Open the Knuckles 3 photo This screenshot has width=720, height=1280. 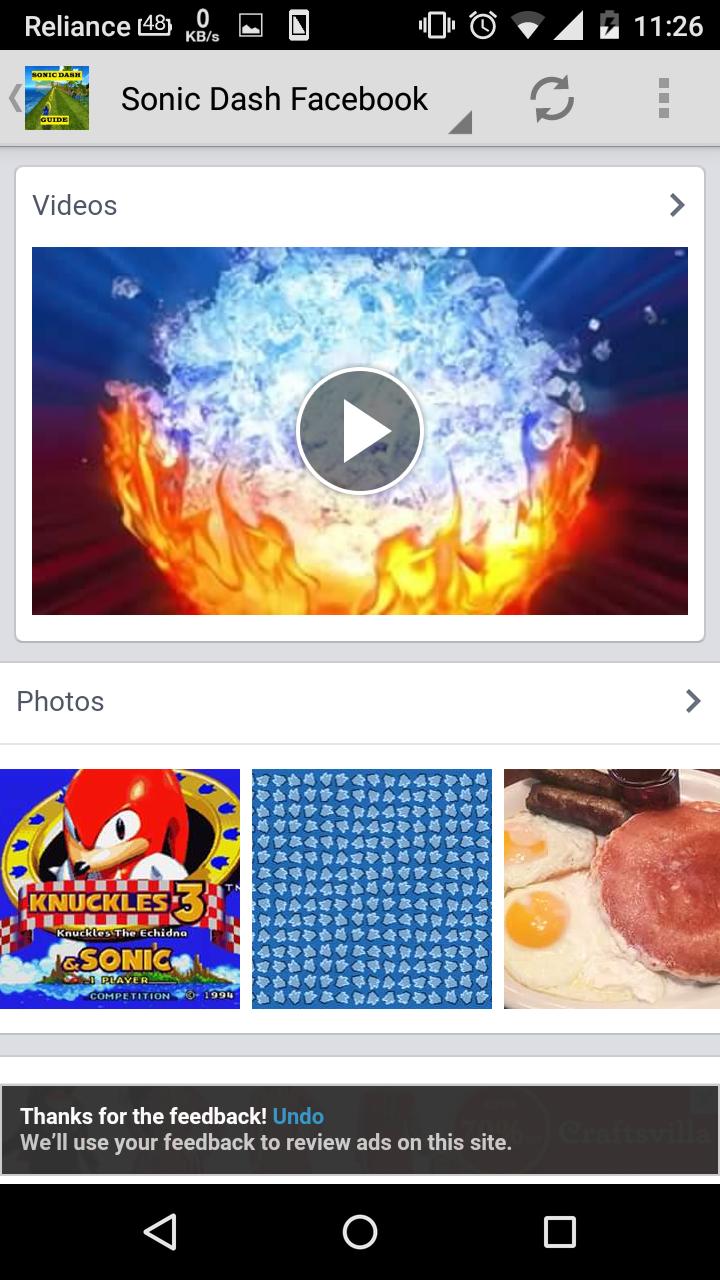120,890
